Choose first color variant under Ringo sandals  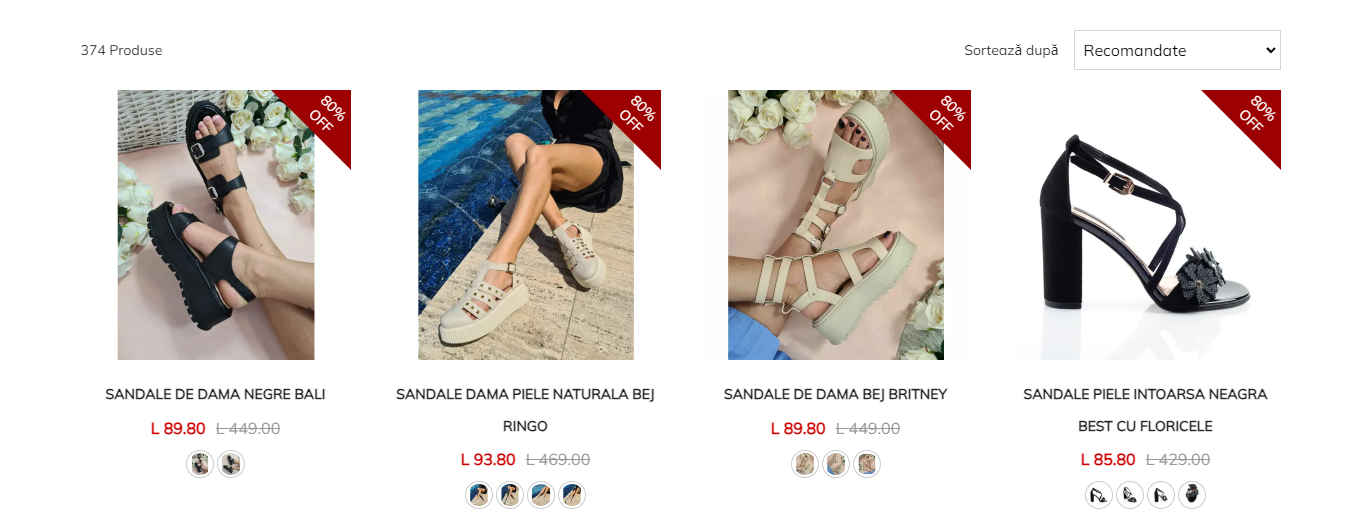click(x=479, y=495)
